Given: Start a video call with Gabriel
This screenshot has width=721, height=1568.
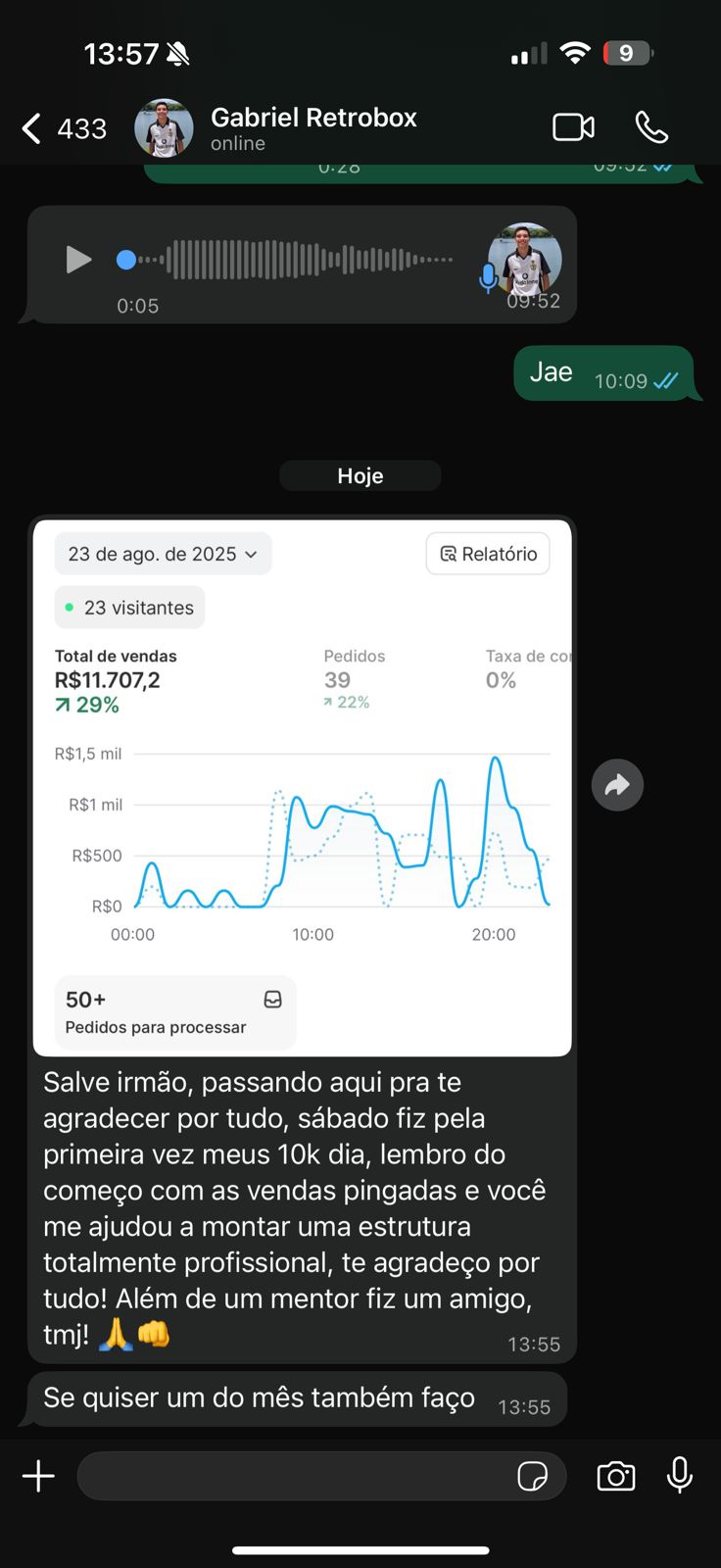Looking at the screenshot, I should pyautogui.click(x=573, y=127).
